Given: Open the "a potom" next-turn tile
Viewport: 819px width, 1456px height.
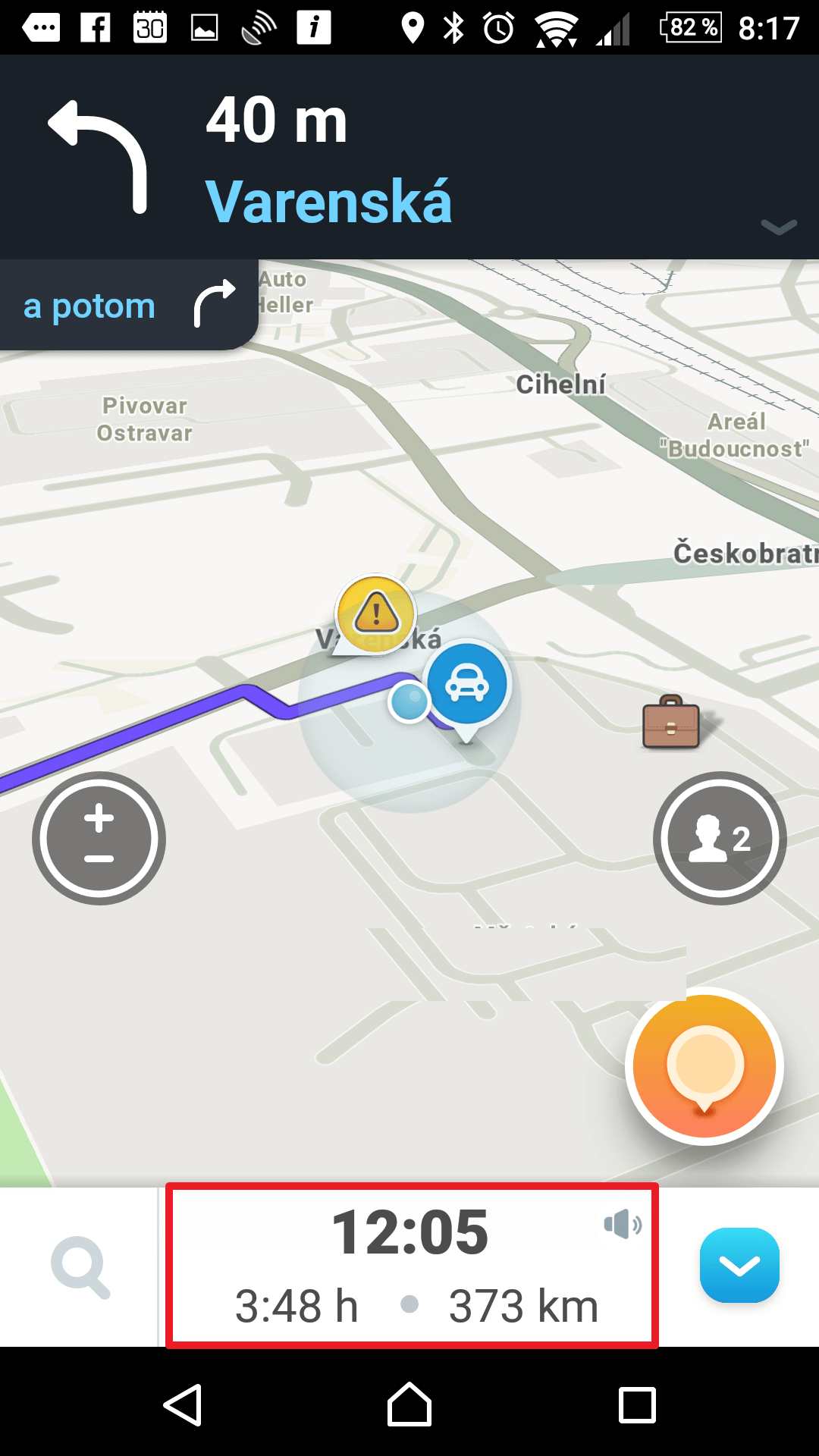Looking at the screenshot, I should click(129, 305).
